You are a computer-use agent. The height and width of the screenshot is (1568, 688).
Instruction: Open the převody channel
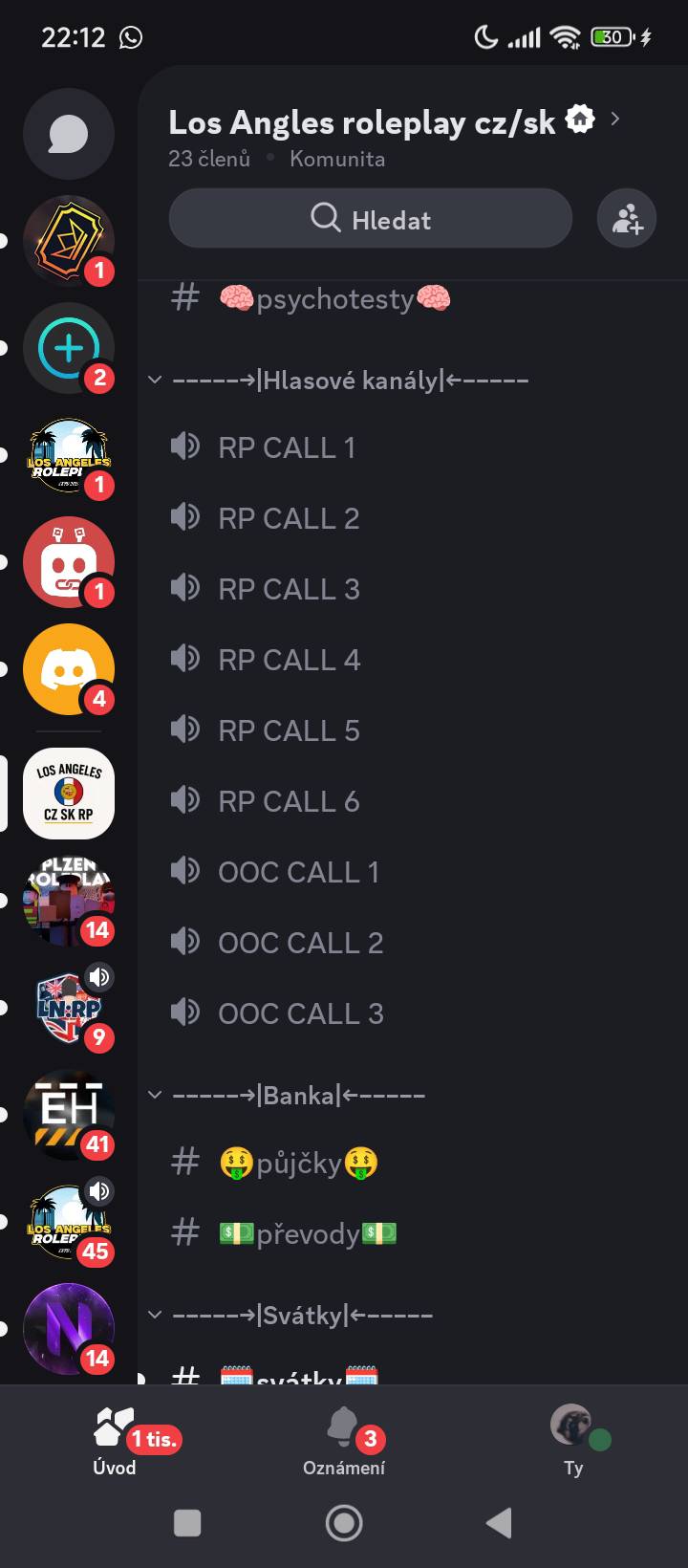click(308, 1234)
